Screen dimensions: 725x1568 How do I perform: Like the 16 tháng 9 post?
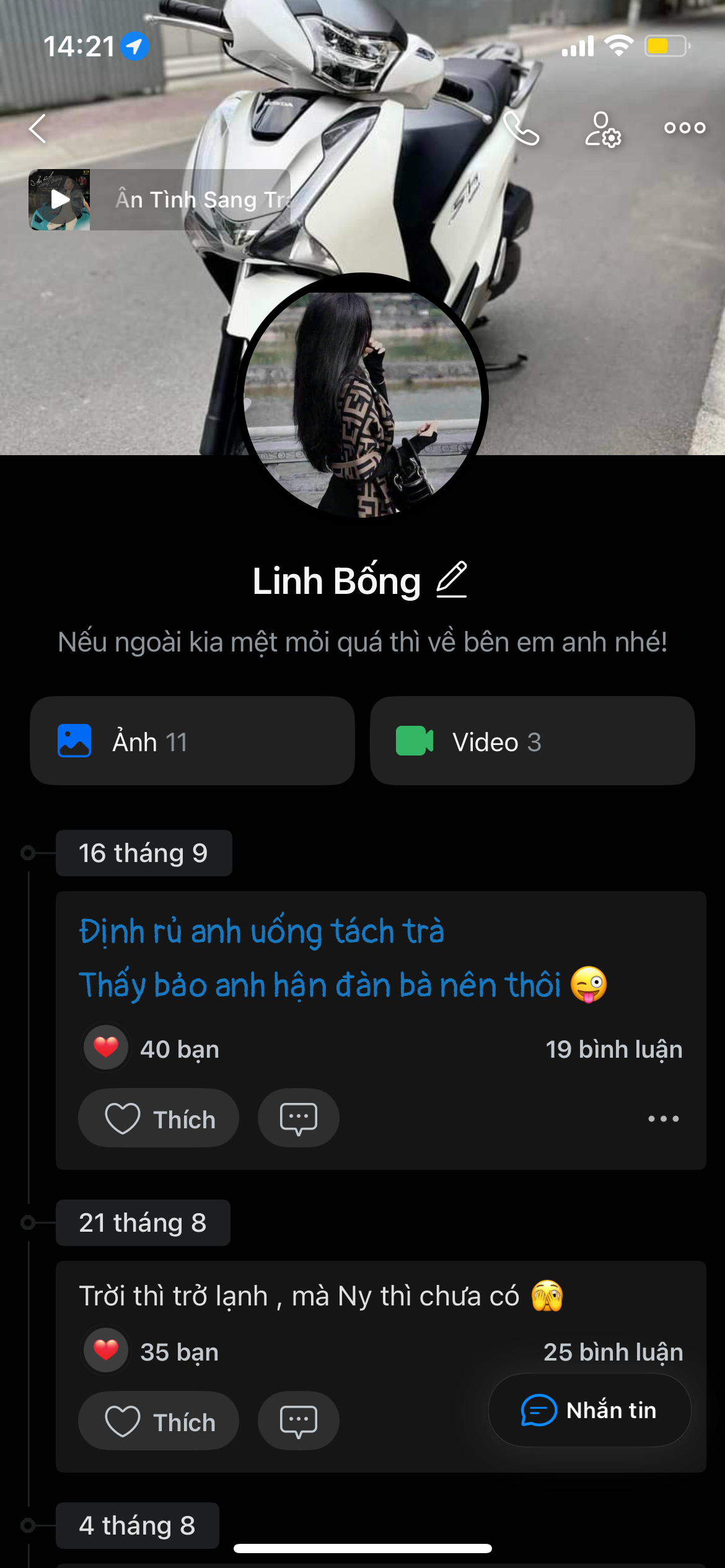[x=159, y=1119]
